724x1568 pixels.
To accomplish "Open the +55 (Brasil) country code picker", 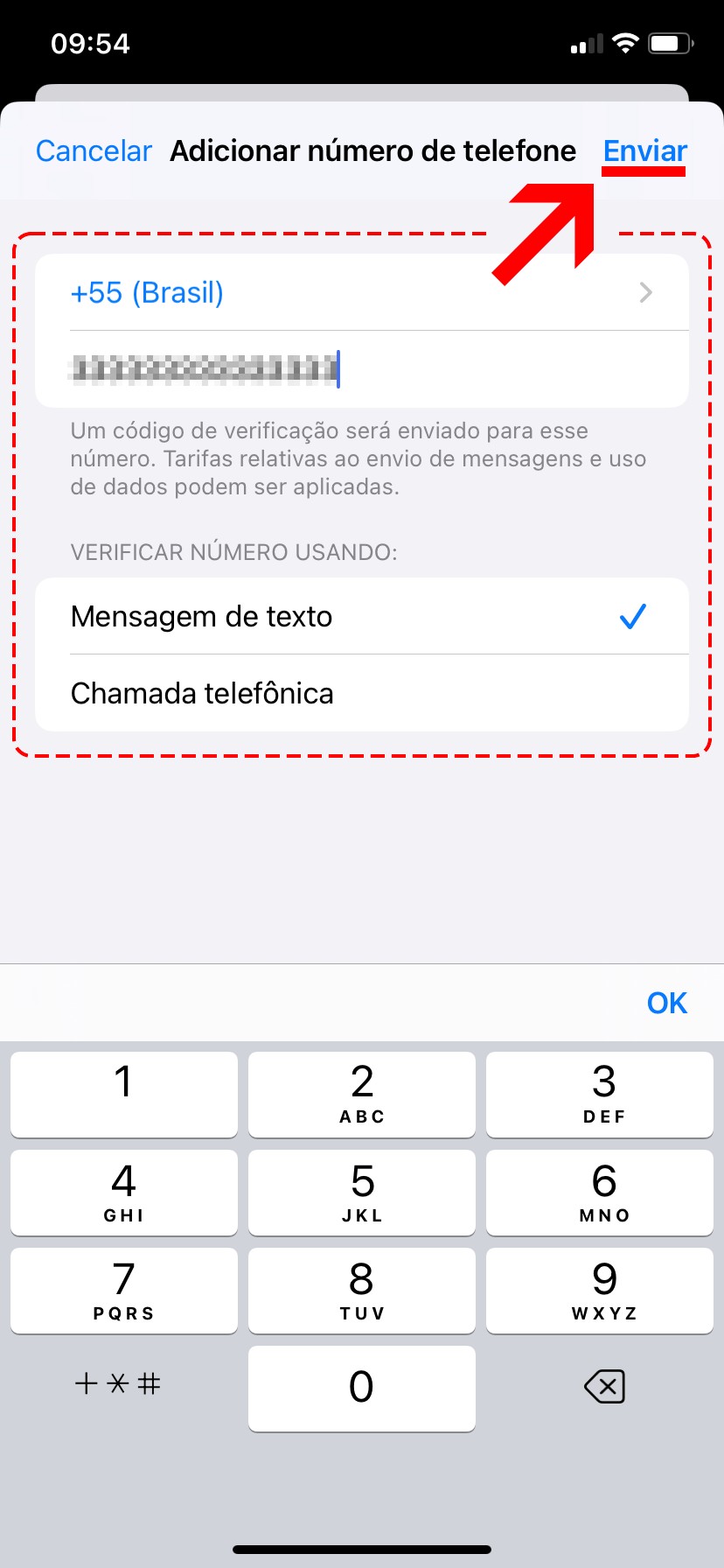I will click(361, 292).
